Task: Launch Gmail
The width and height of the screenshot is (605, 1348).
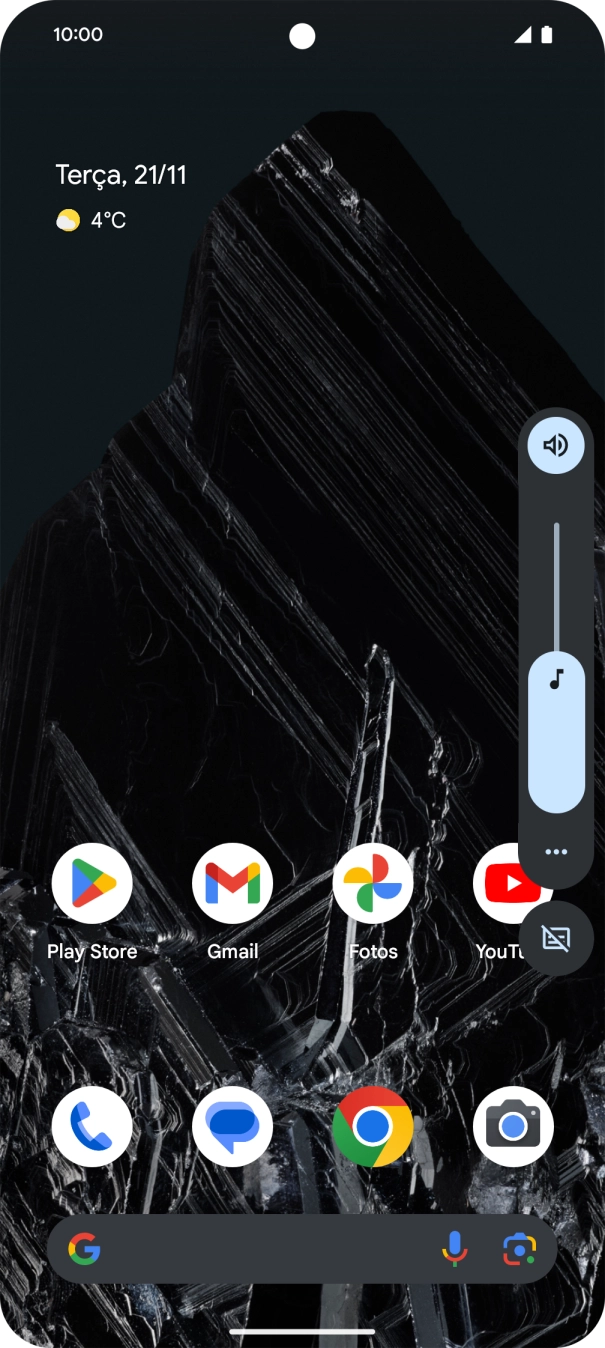Action: coord(232,883)
